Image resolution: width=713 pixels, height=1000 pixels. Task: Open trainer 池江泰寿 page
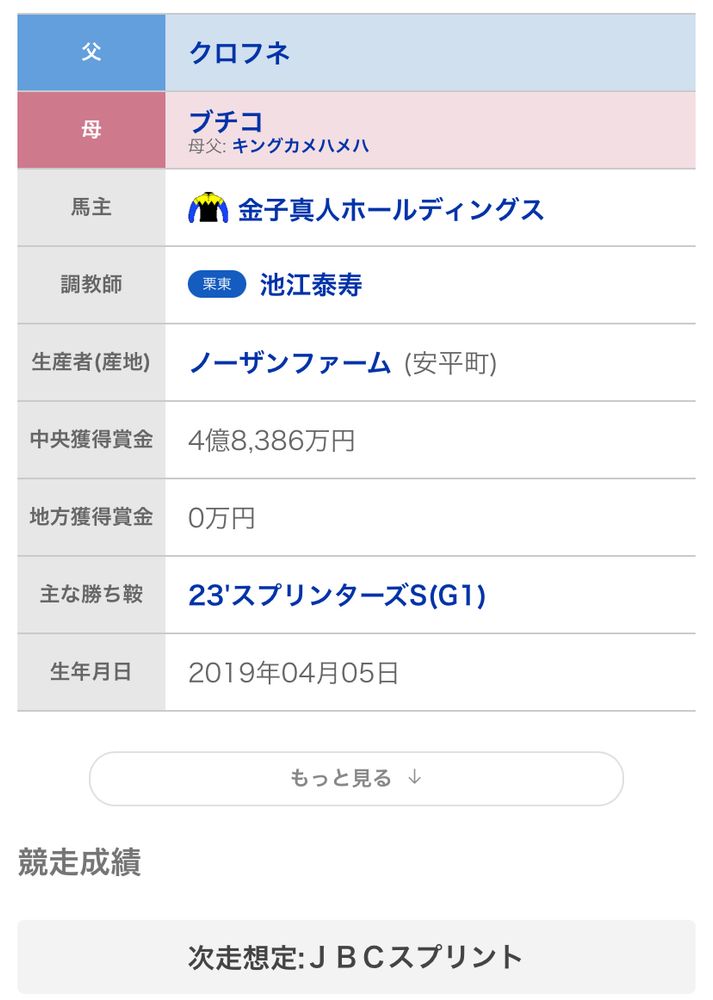pyautogui.click(x=310, y=285)
